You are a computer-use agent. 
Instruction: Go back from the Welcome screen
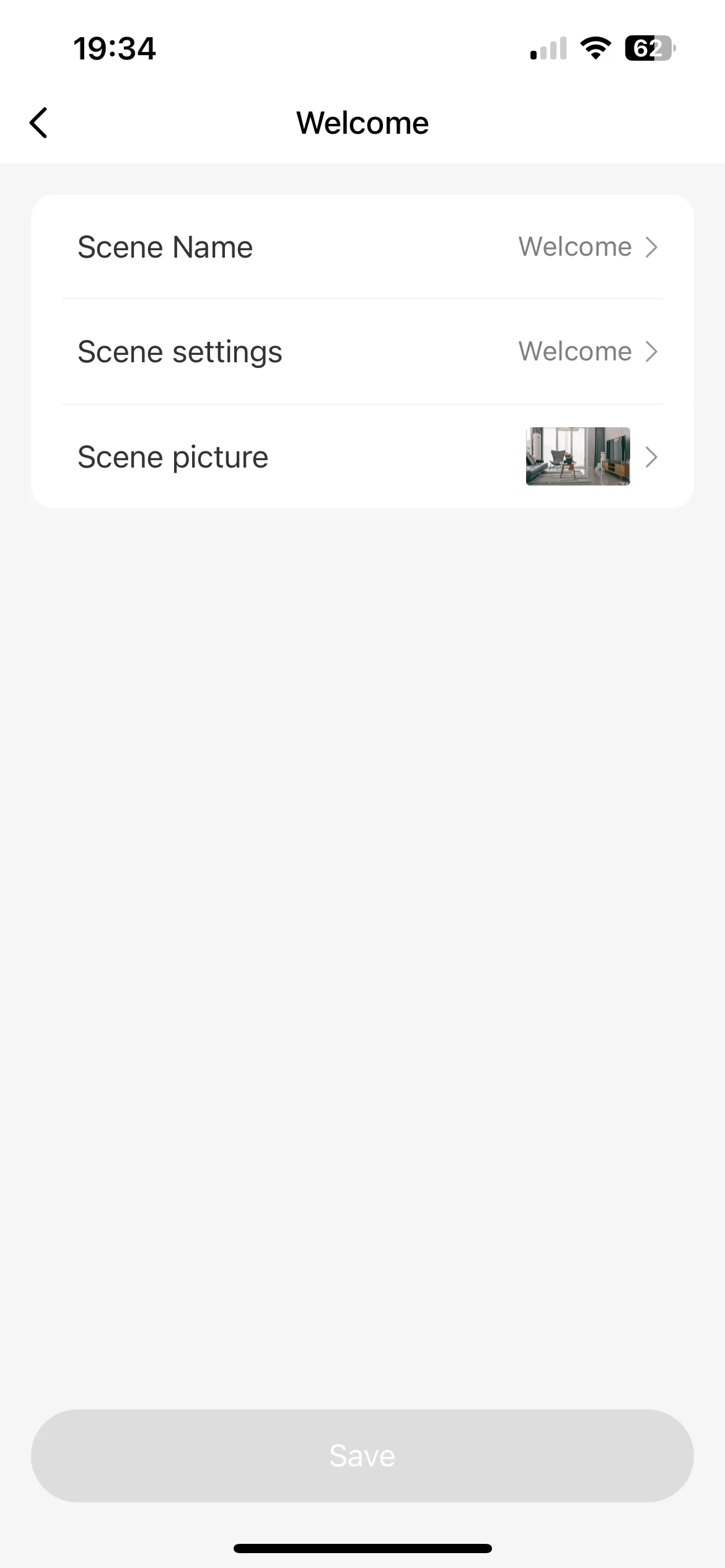click(38, 123)
